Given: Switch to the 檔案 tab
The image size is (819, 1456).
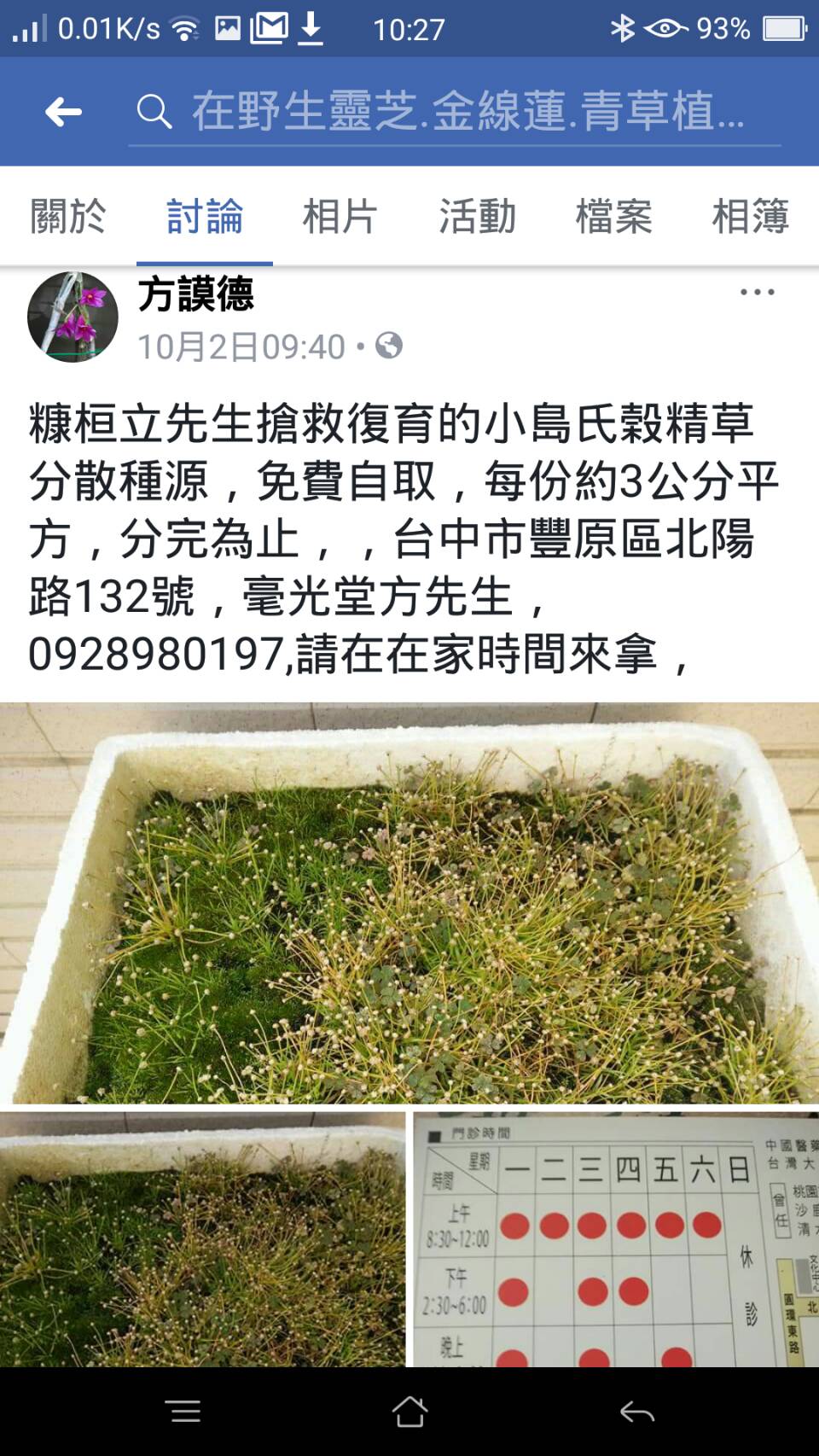Looking at the screenshot, I should (x=614, y=218).
